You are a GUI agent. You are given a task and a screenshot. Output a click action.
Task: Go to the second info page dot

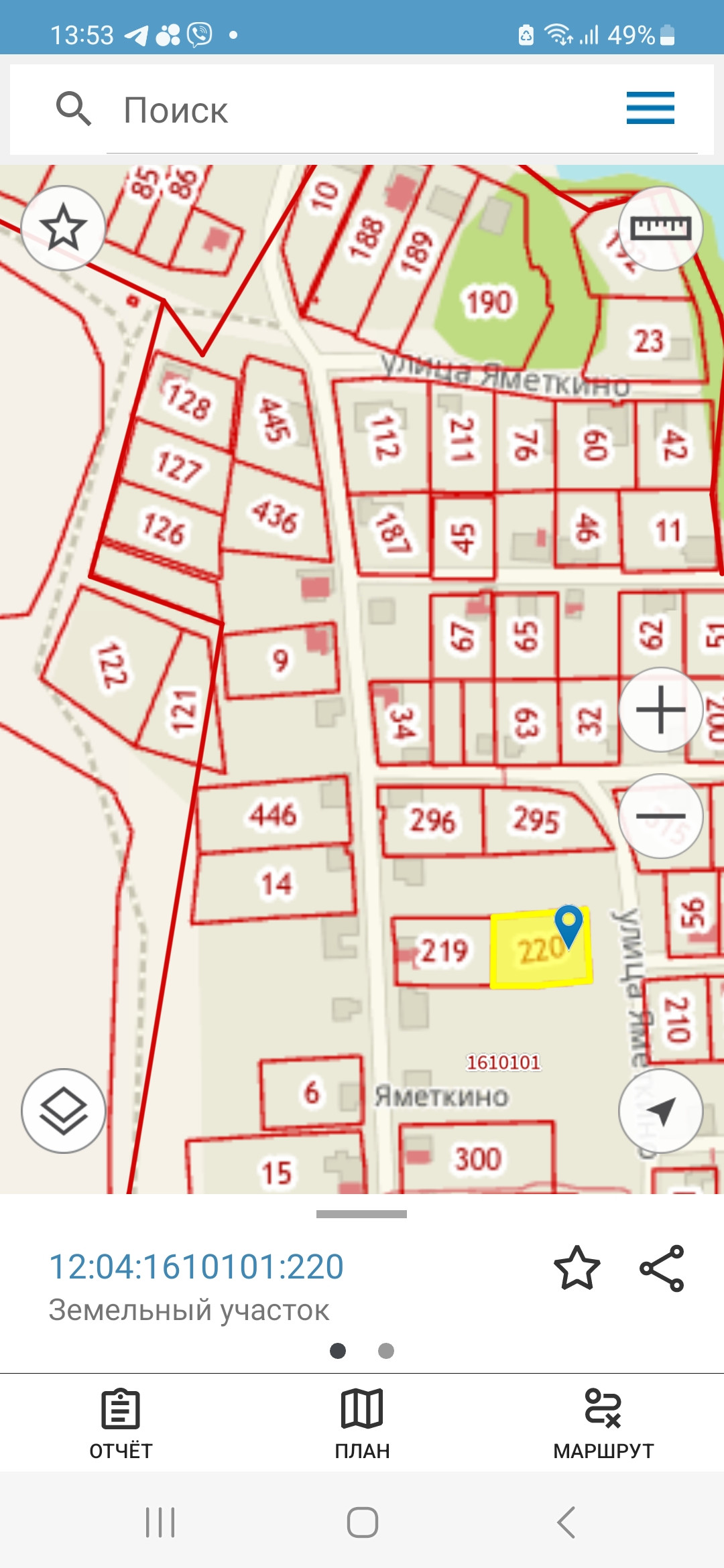[386, 1351]
